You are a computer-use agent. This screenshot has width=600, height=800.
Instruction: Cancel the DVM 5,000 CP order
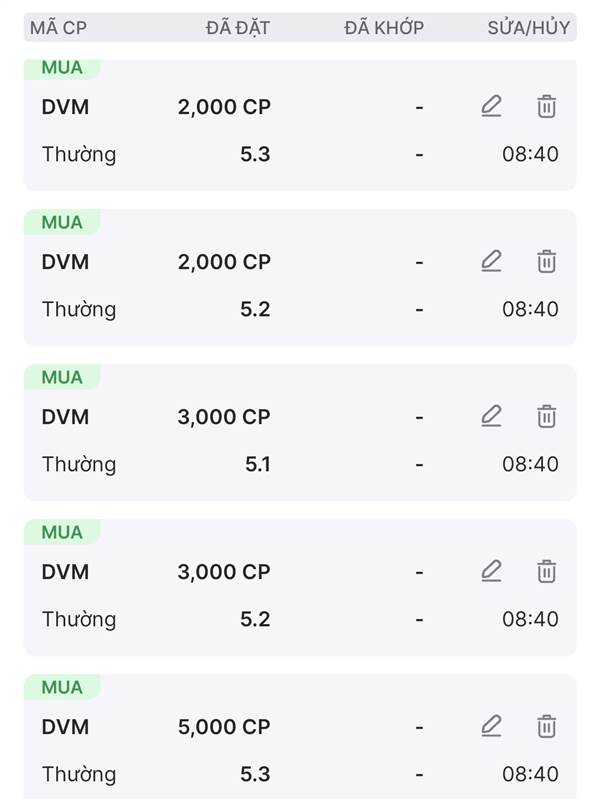tap(546, 726)
